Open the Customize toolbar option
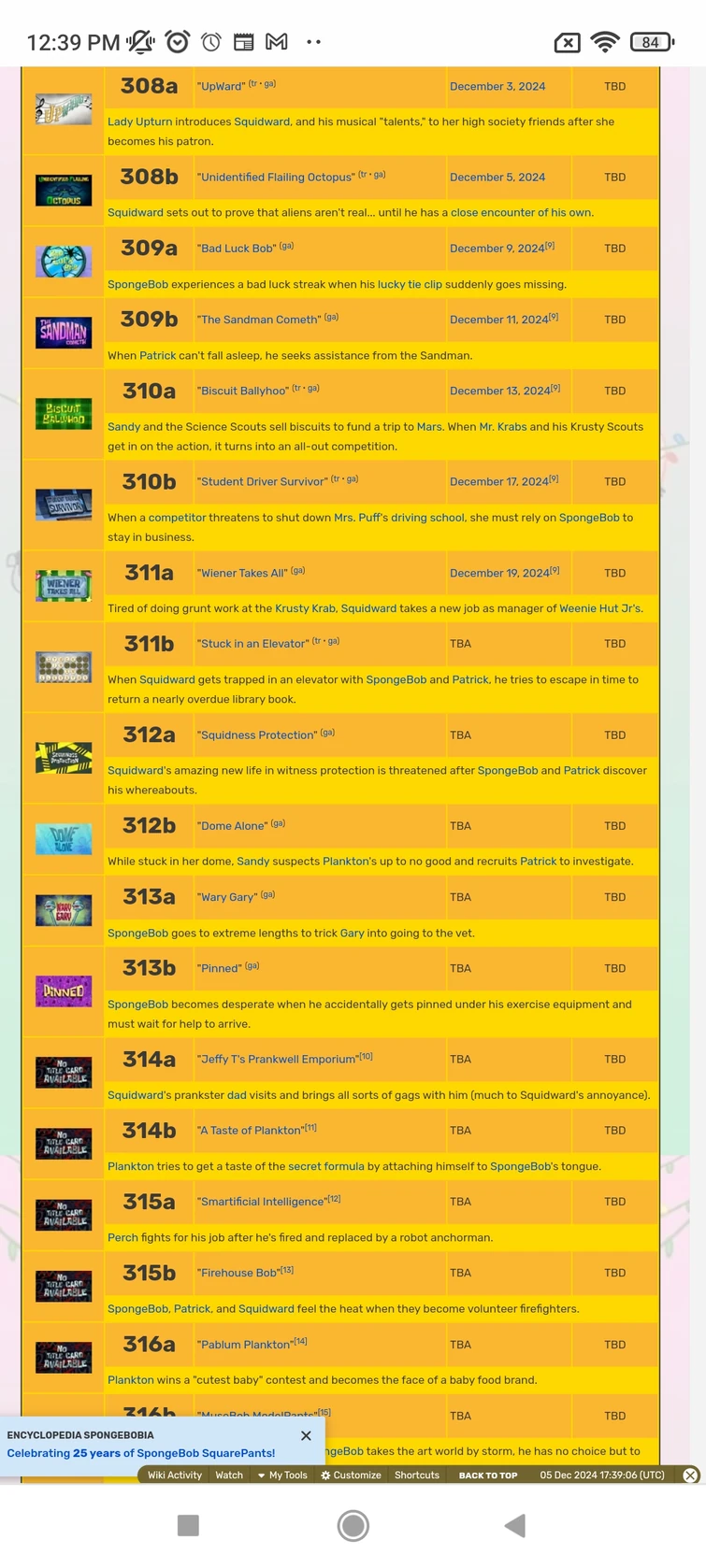The height and width of the screenshot is (1568, 706). pyautogui.click(x=351, y=1475)
